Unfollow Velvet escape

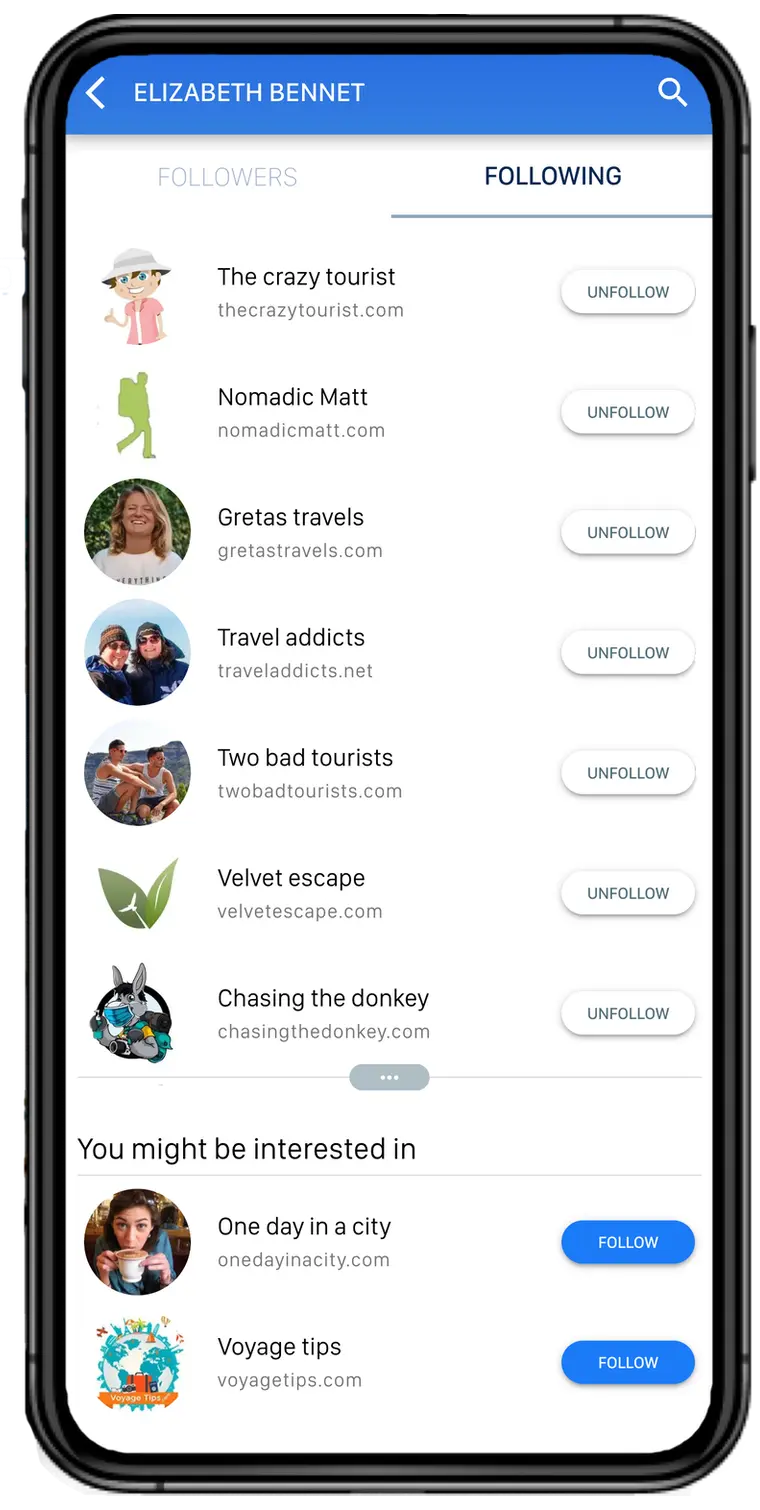click(627, 893)
